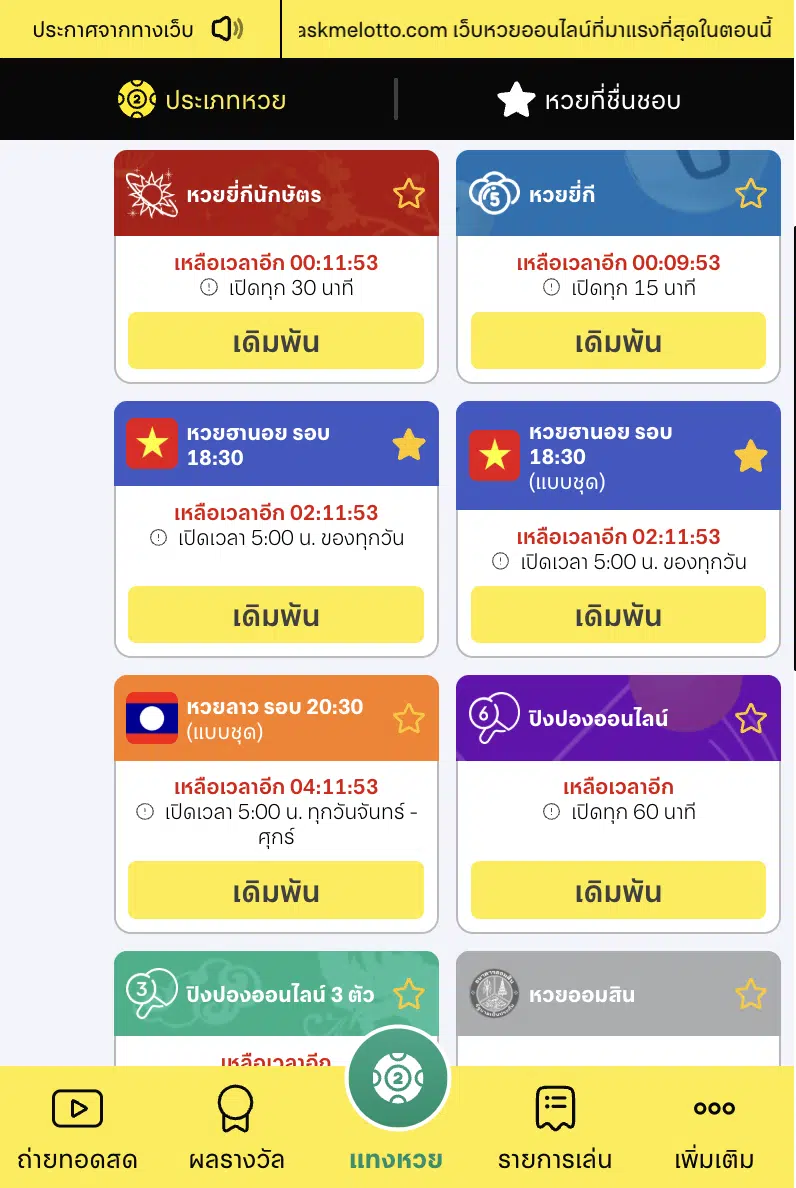Viewport: 796px width, 1188px height.
Task: Tap เดิมพัน for หวยยี่กี เปิดทุก 15 นาที
Action: (618, 341)
